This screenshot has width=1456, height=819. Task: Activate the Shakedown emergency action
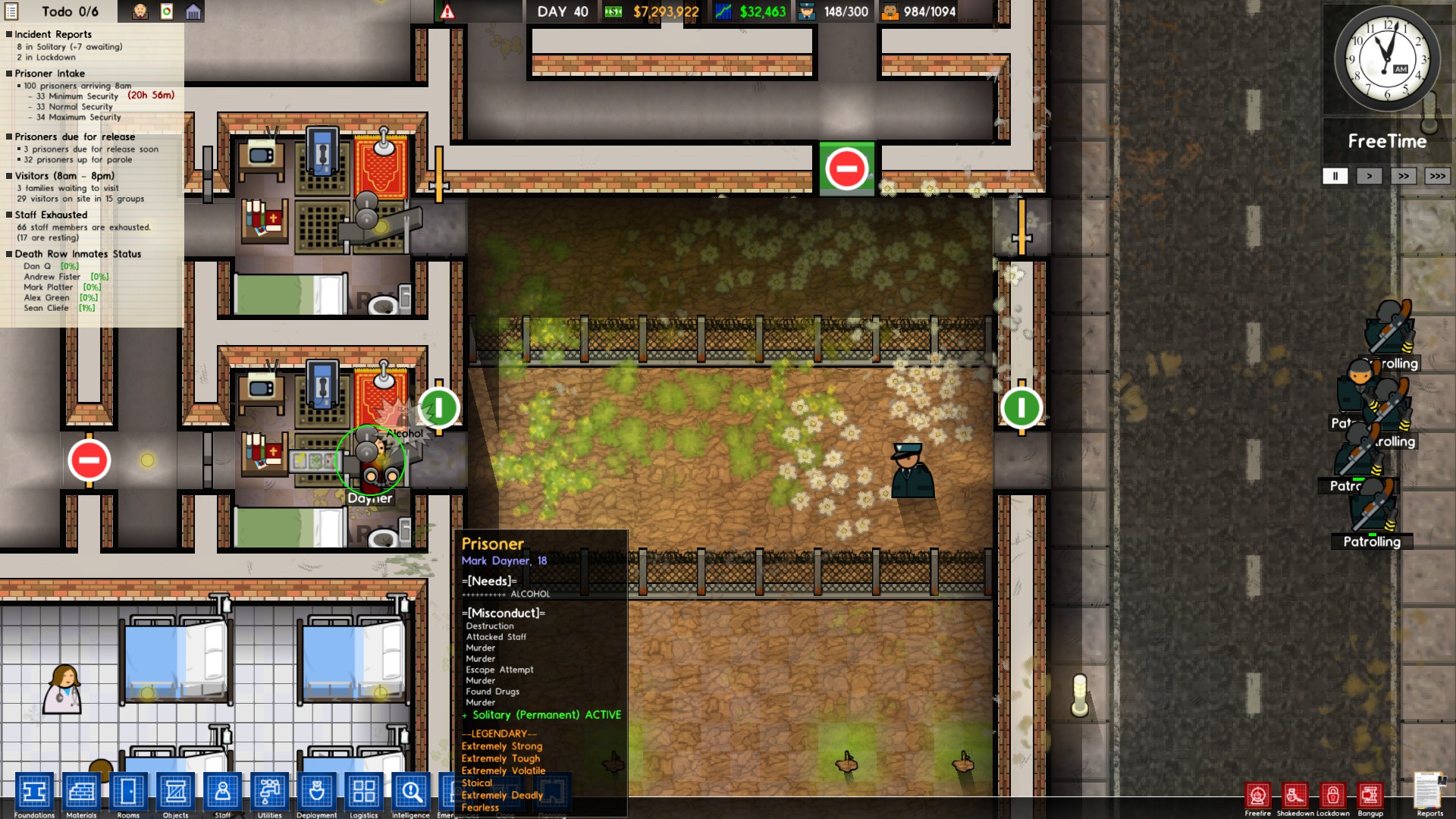1295,796
